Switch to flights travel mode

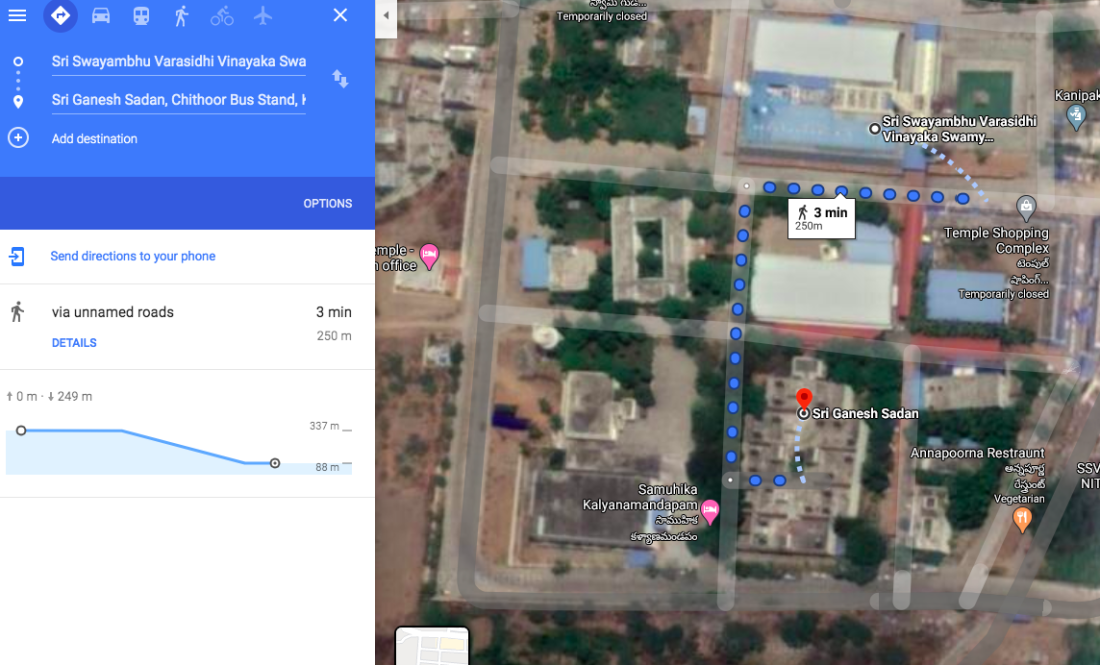[x=263, y=15]
